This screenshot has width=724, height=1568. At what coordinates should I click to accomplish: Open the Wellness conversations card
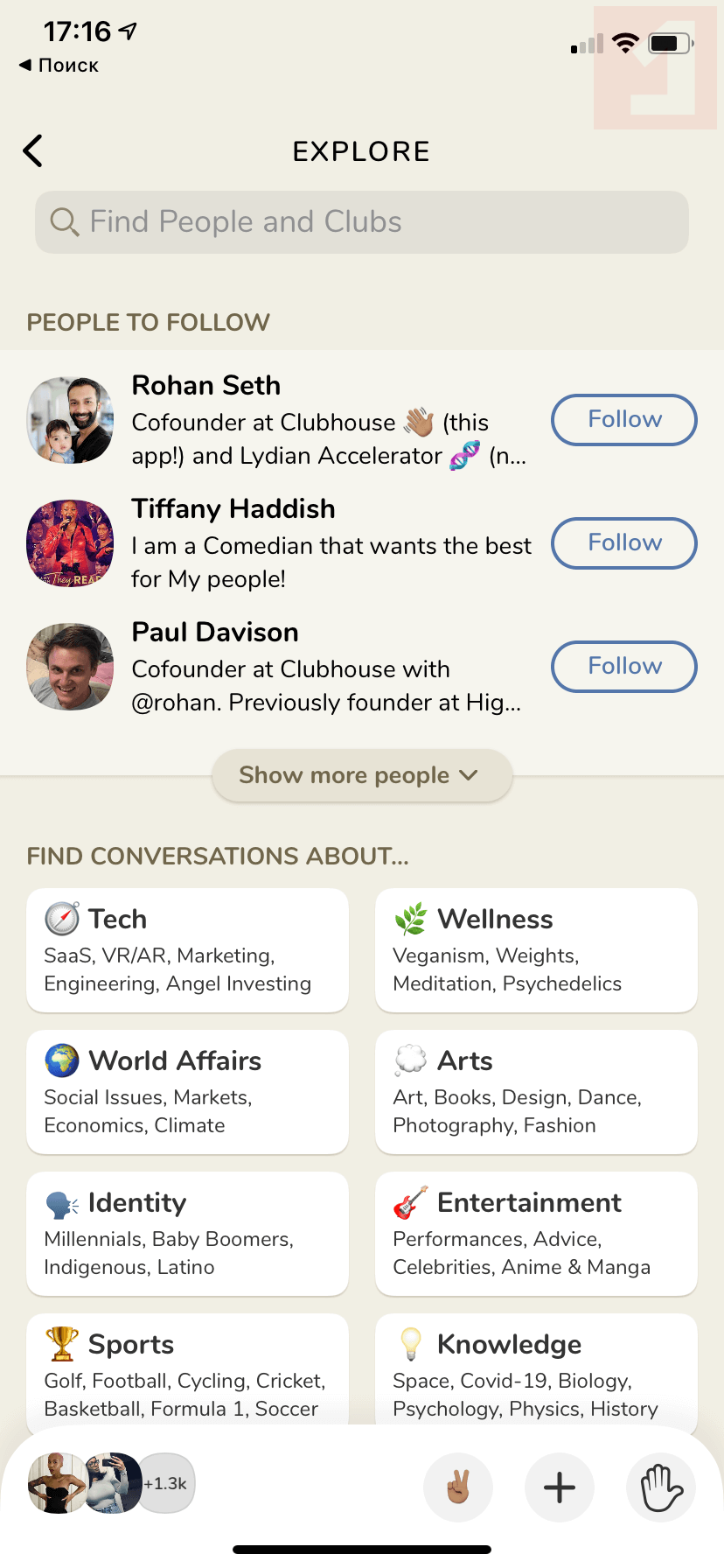pyautogui.click(x=536, y=950)
